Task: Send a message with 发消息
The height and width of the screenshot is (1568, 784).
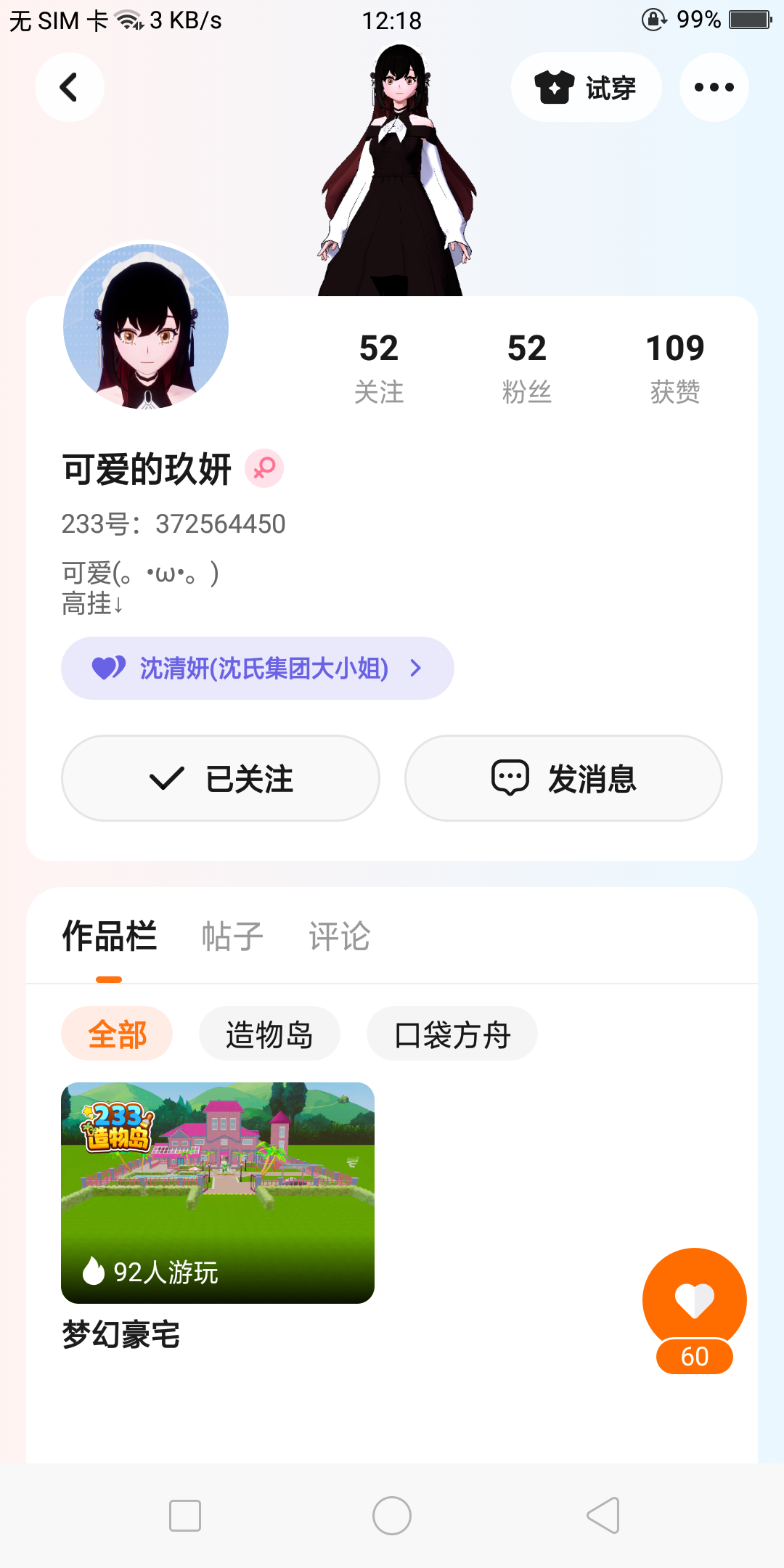Action: click(563, 778)
